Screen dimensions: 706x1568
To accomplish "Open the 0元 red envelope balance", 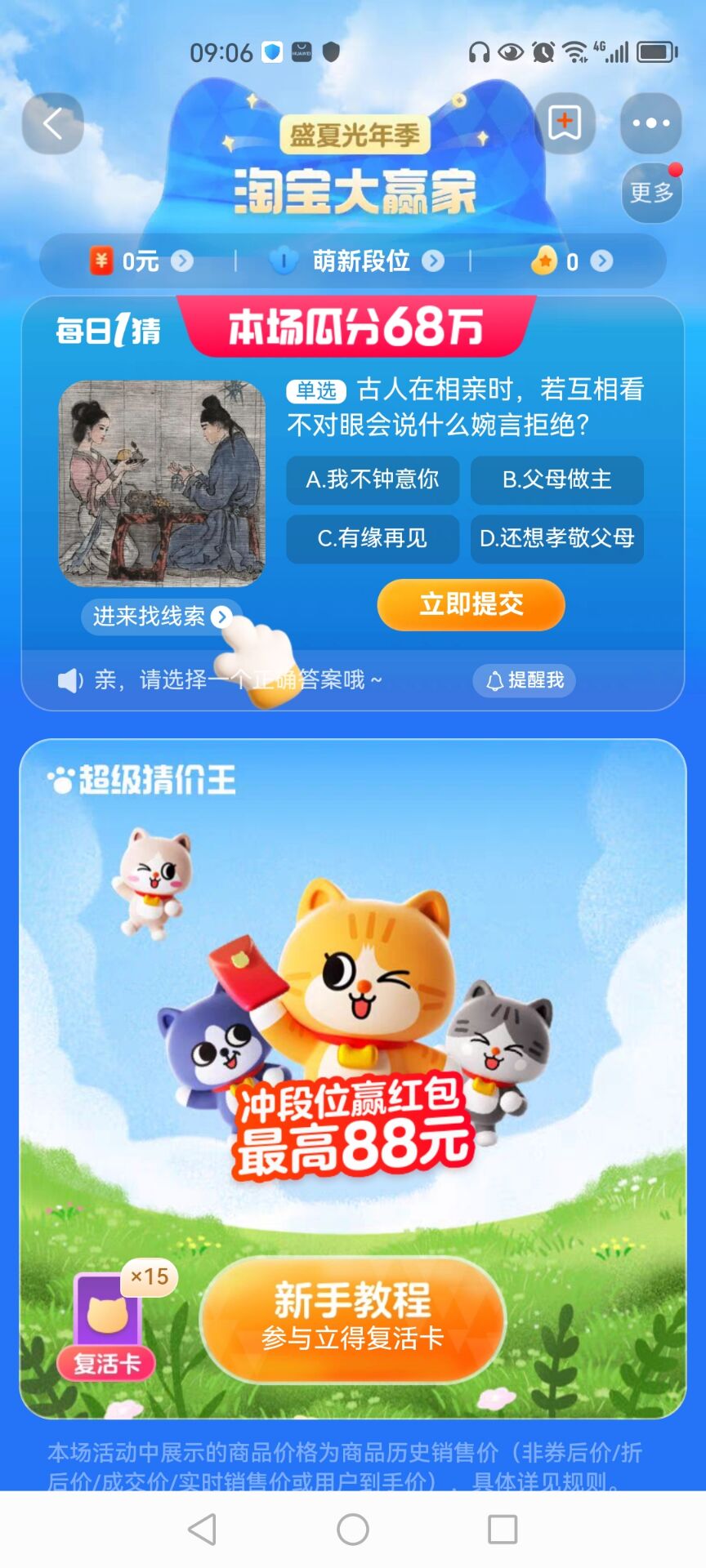I will coord(141,261).
